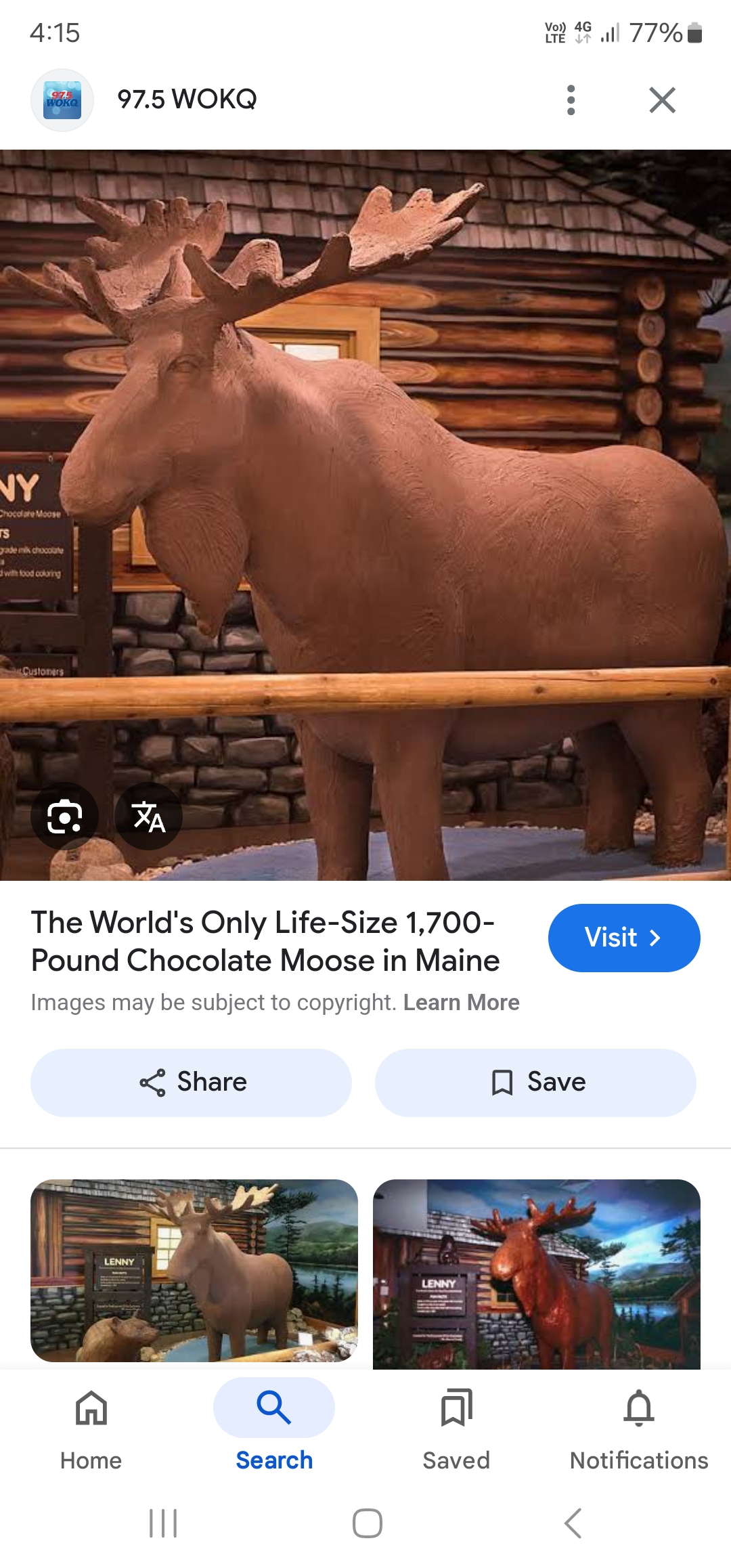Save the image to collections
The image size is (731, 1568).
535,1083
